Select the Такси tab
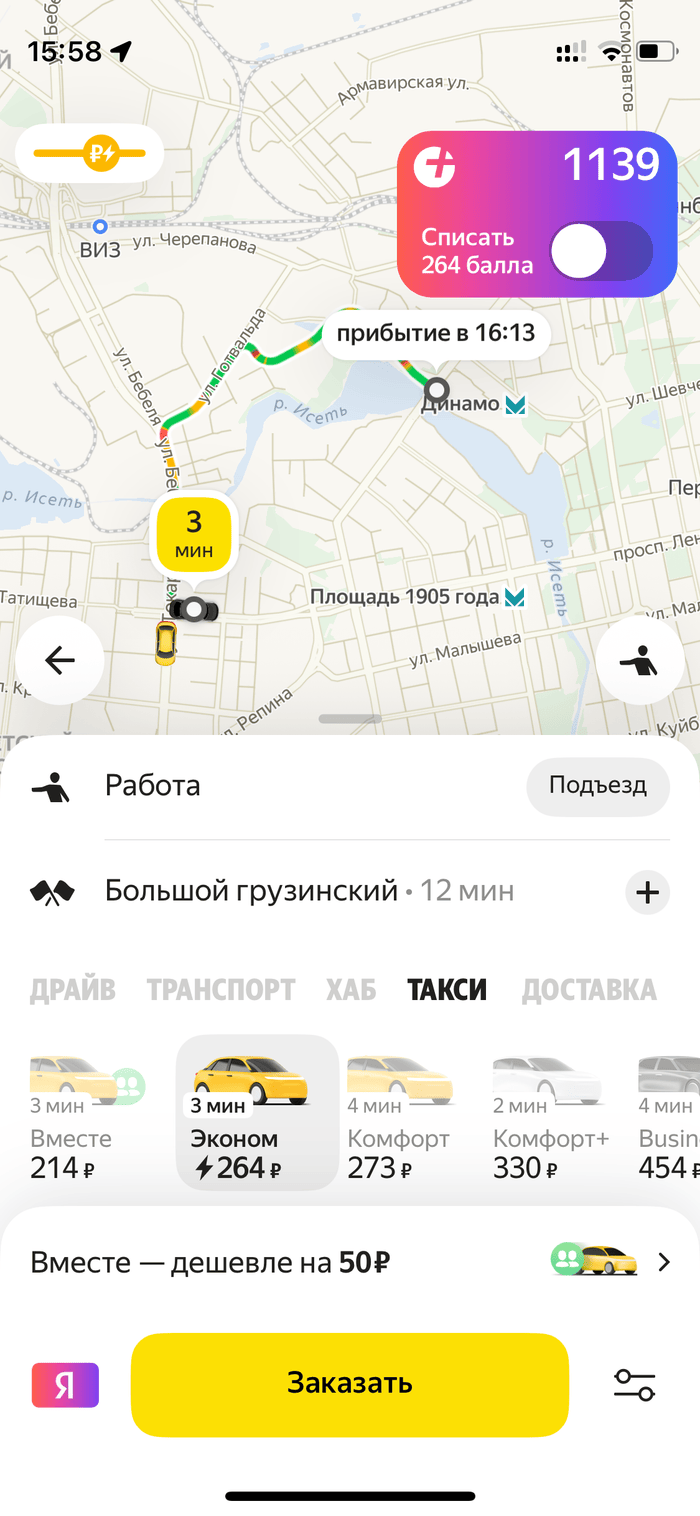The width and height of the screenshot is (700, 1516). (x=447, y=990)
